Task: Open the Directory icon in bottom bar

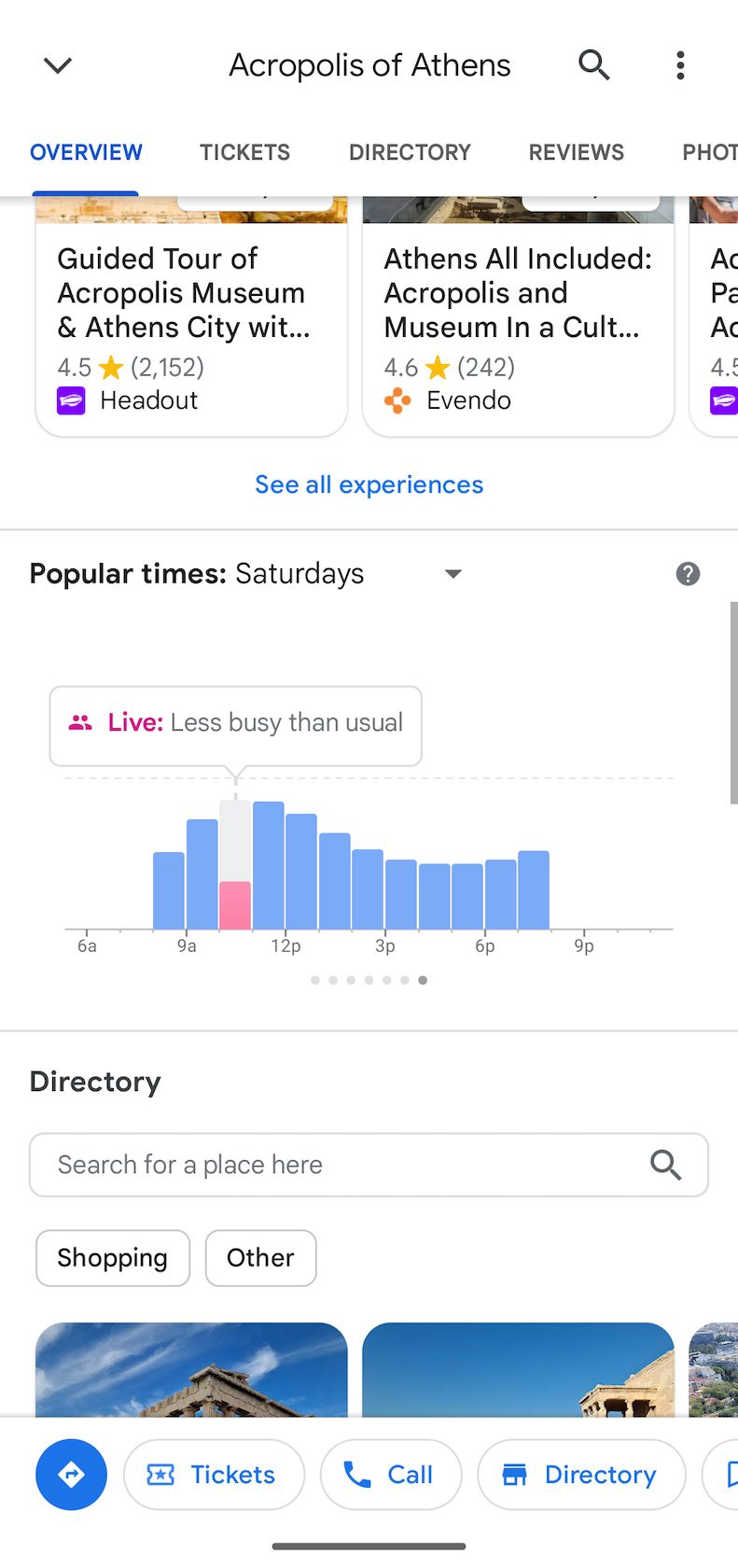Action: coord(514,1475)
